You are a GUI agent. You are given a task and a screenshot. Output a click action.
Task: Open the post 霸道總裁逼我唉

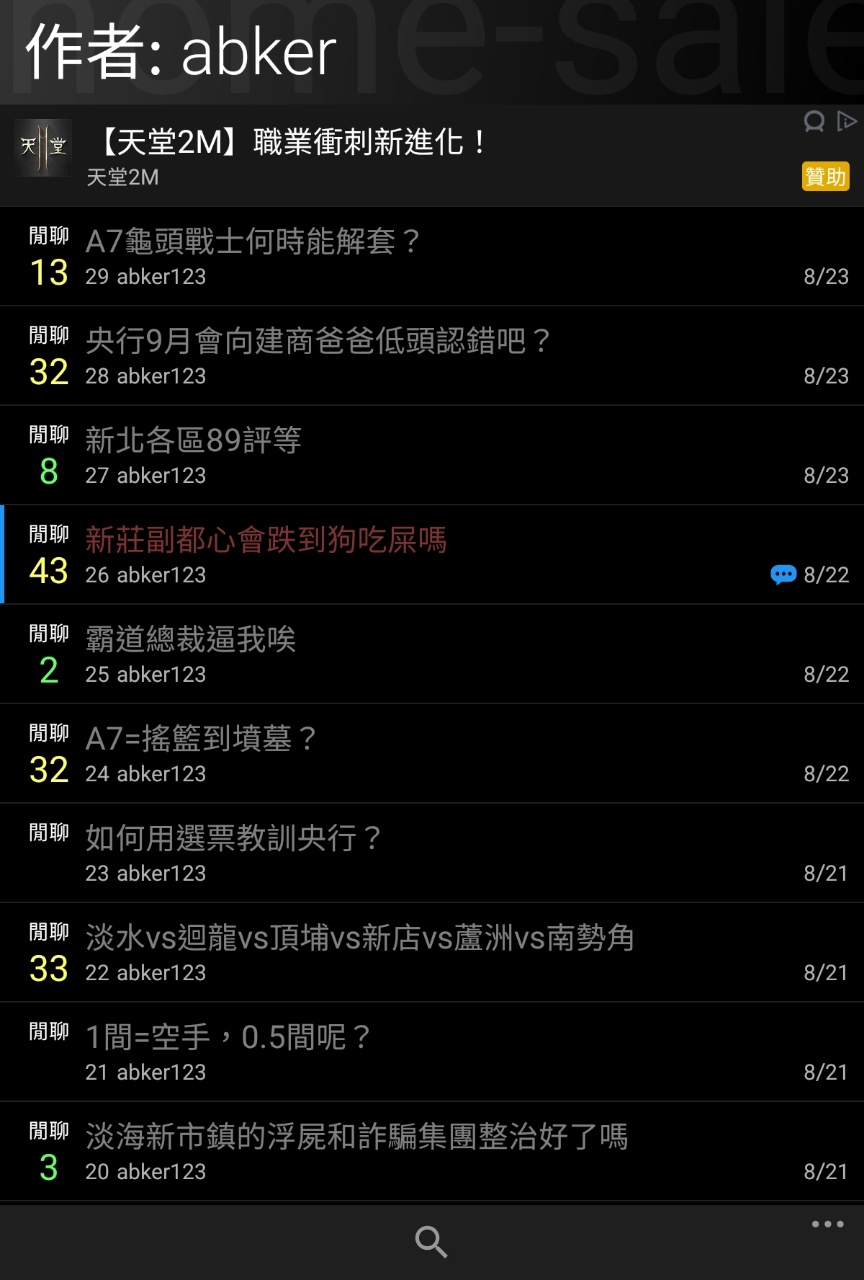click(191, 640)
